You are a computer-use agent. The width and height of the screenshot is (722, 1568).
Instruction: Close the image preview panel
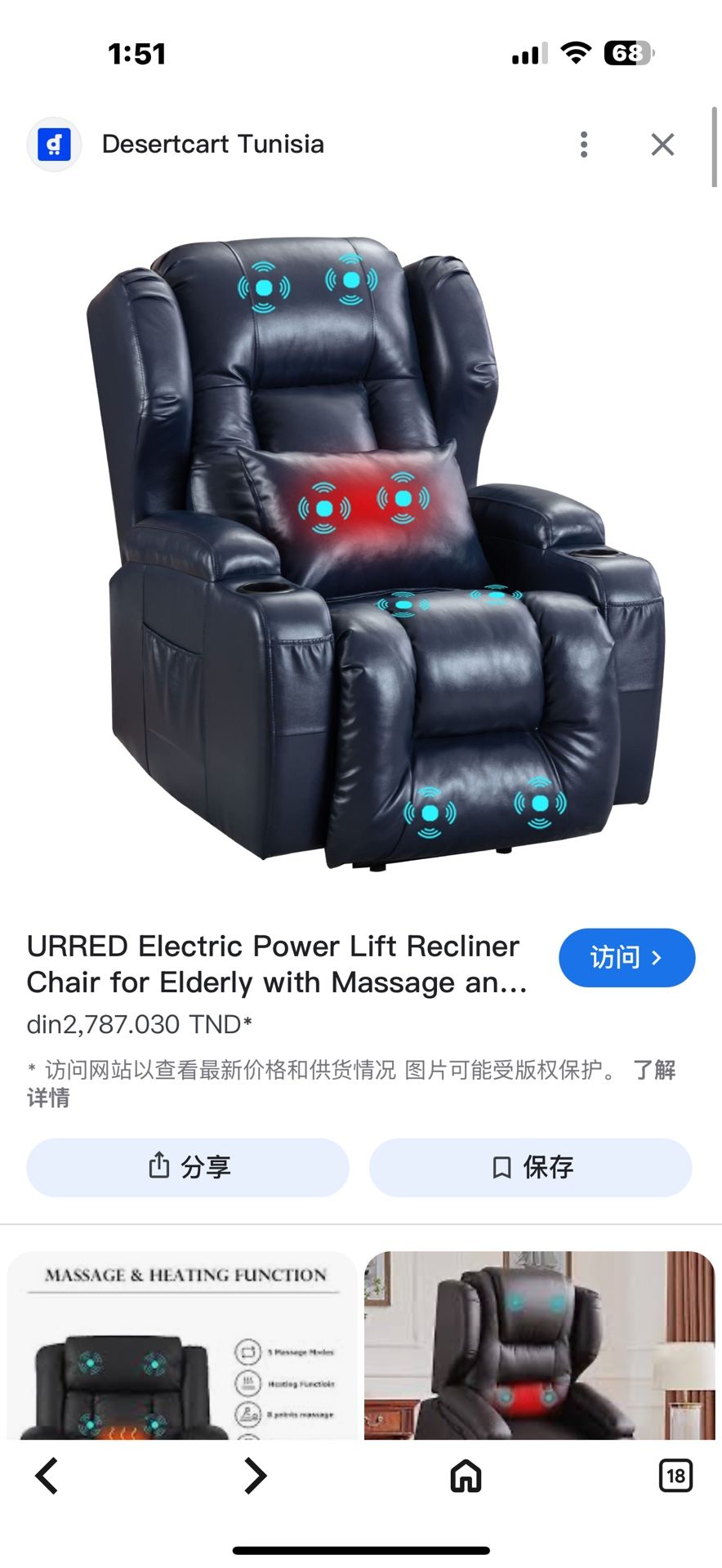click(x=662, y=145)
